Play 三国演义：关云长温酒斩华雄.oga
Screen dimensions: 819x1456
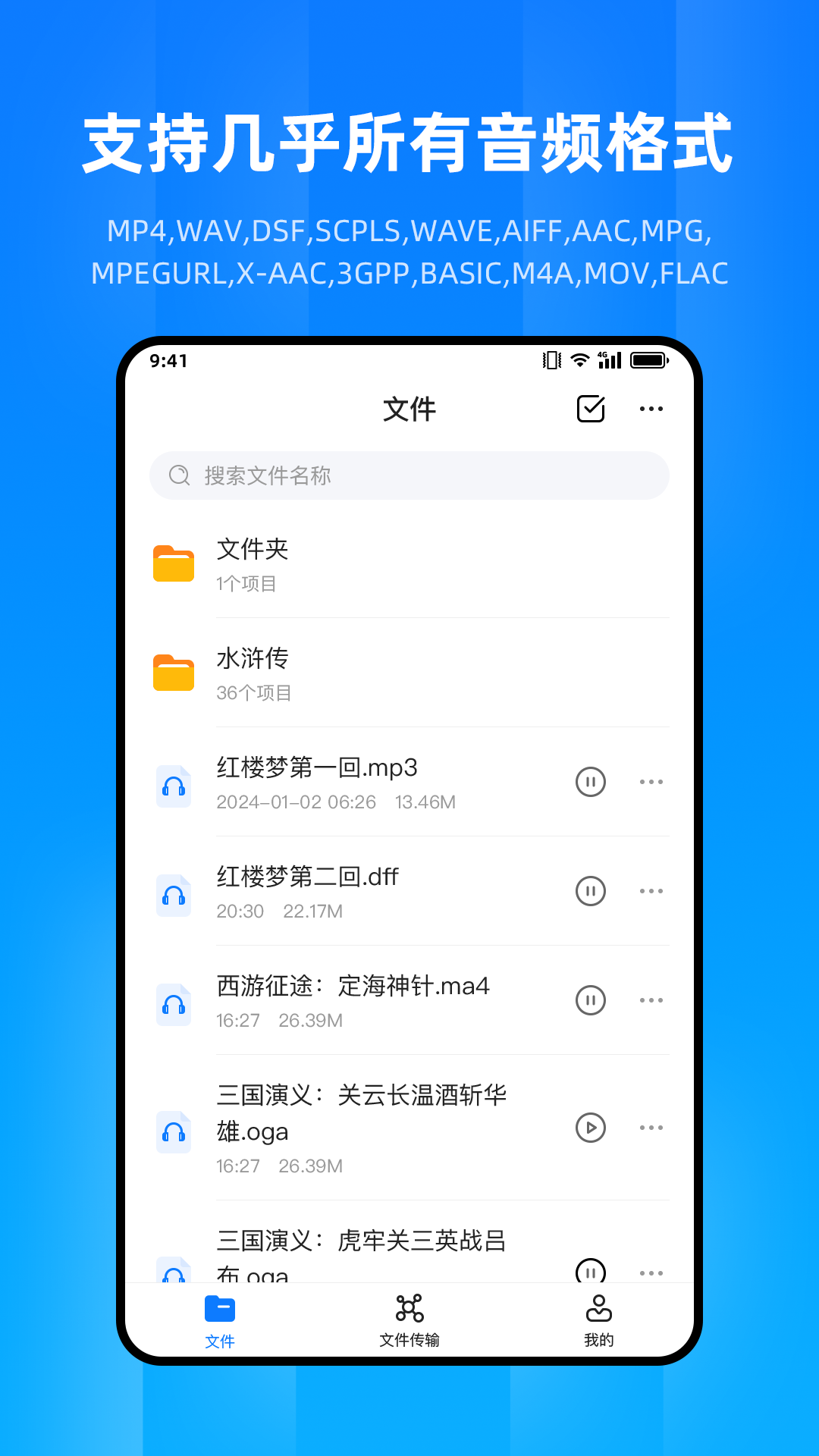pyautogui.click(x=590, y=1128)
